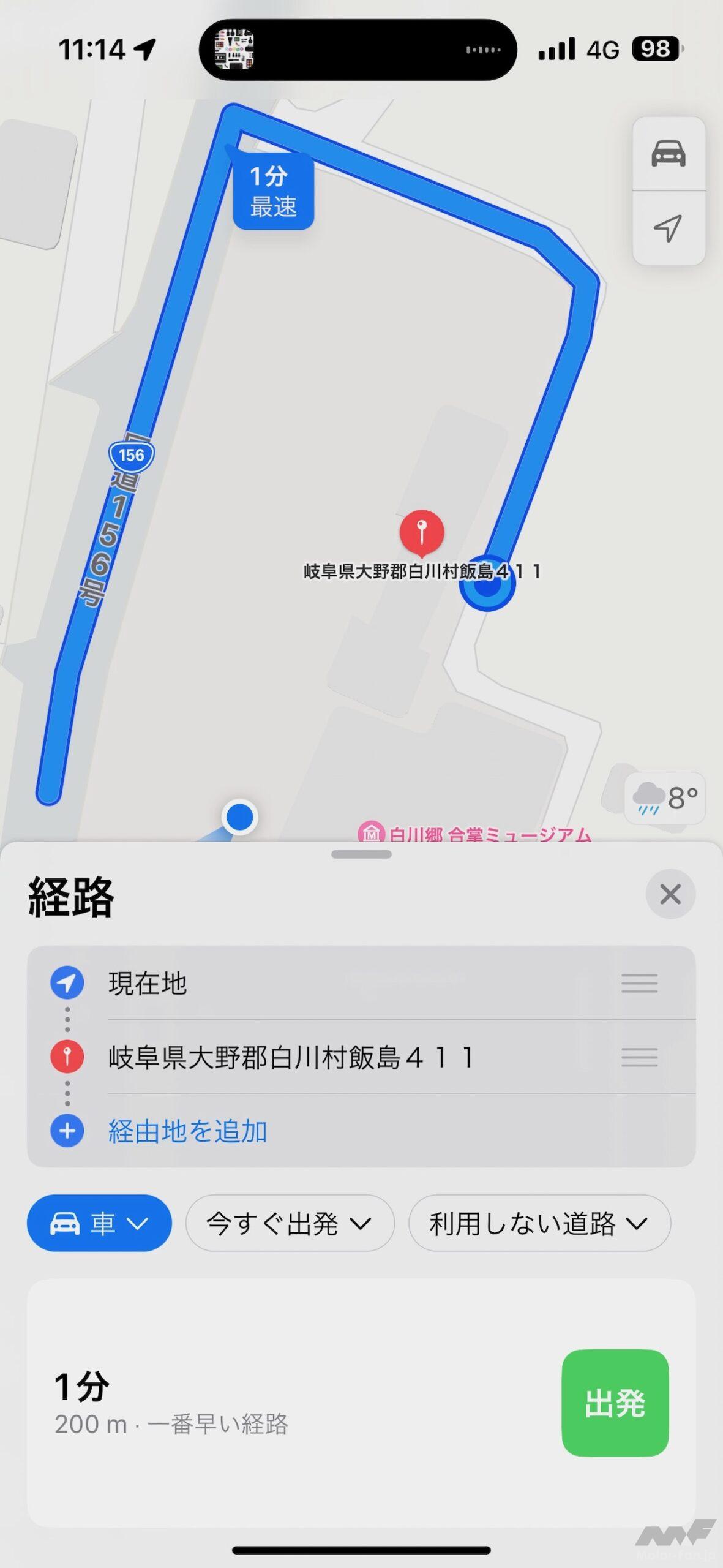Open the 車 travel mode dropdown

click(99, 1223)
